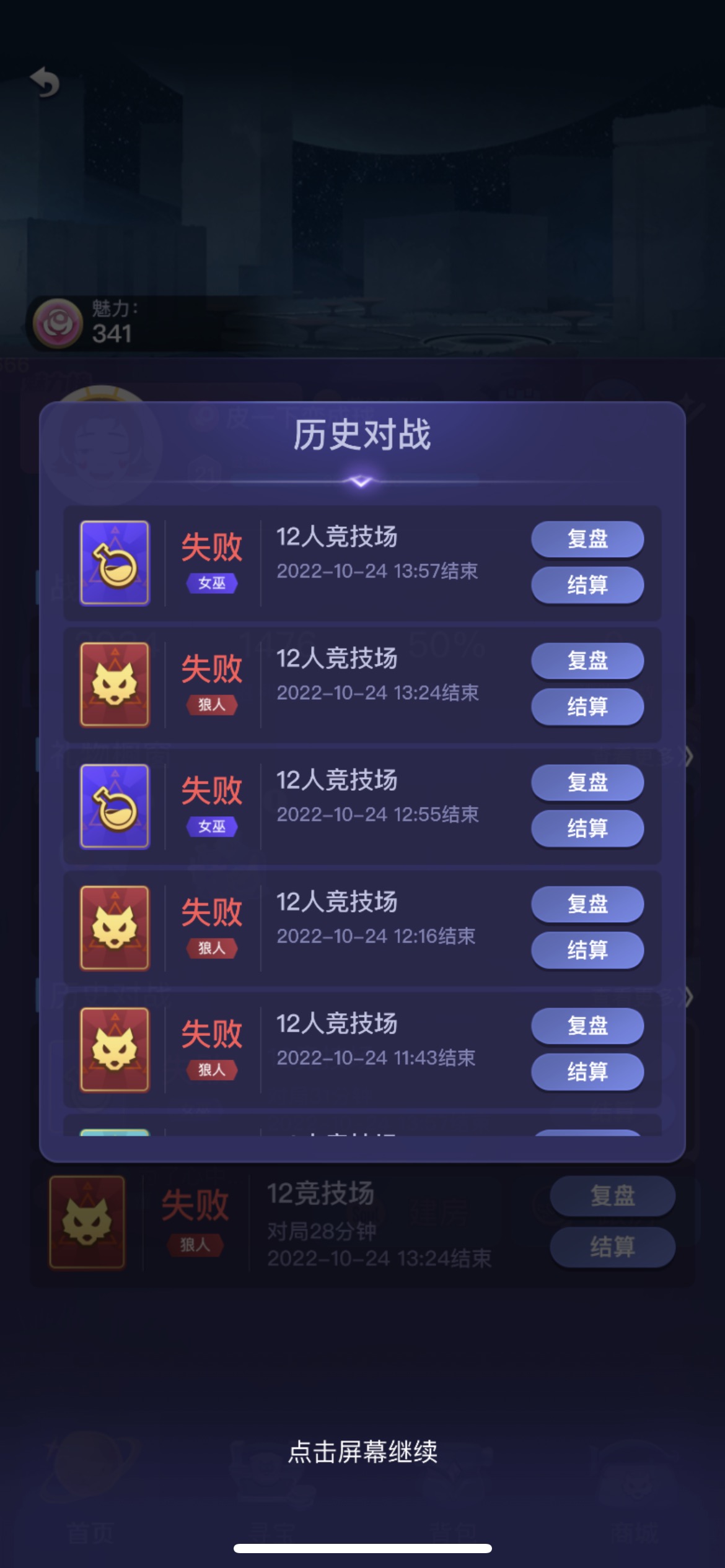The height and width of the screenshot is (1568, 725).
Task: Tap the back arrow icon
Action: pos(45,82)
